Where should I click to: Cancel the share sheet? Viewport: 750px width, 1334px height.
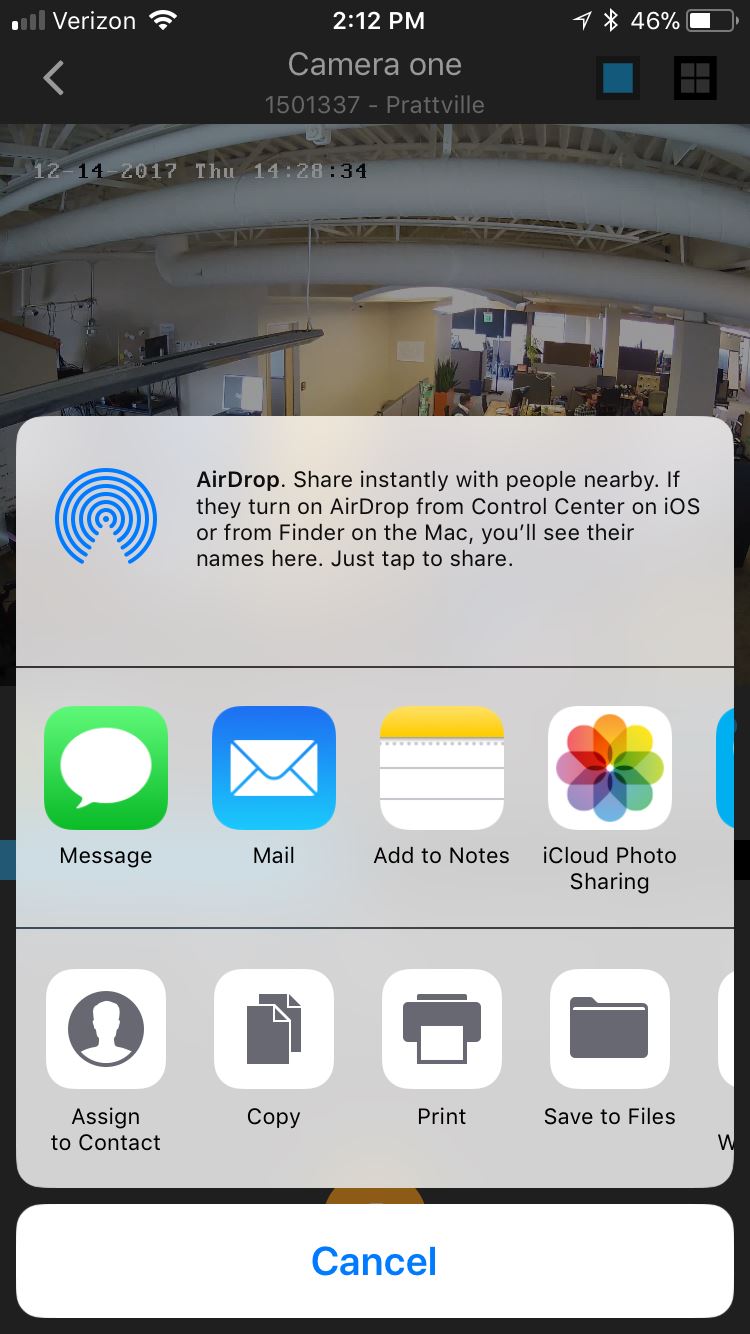tap(375, 1261)
